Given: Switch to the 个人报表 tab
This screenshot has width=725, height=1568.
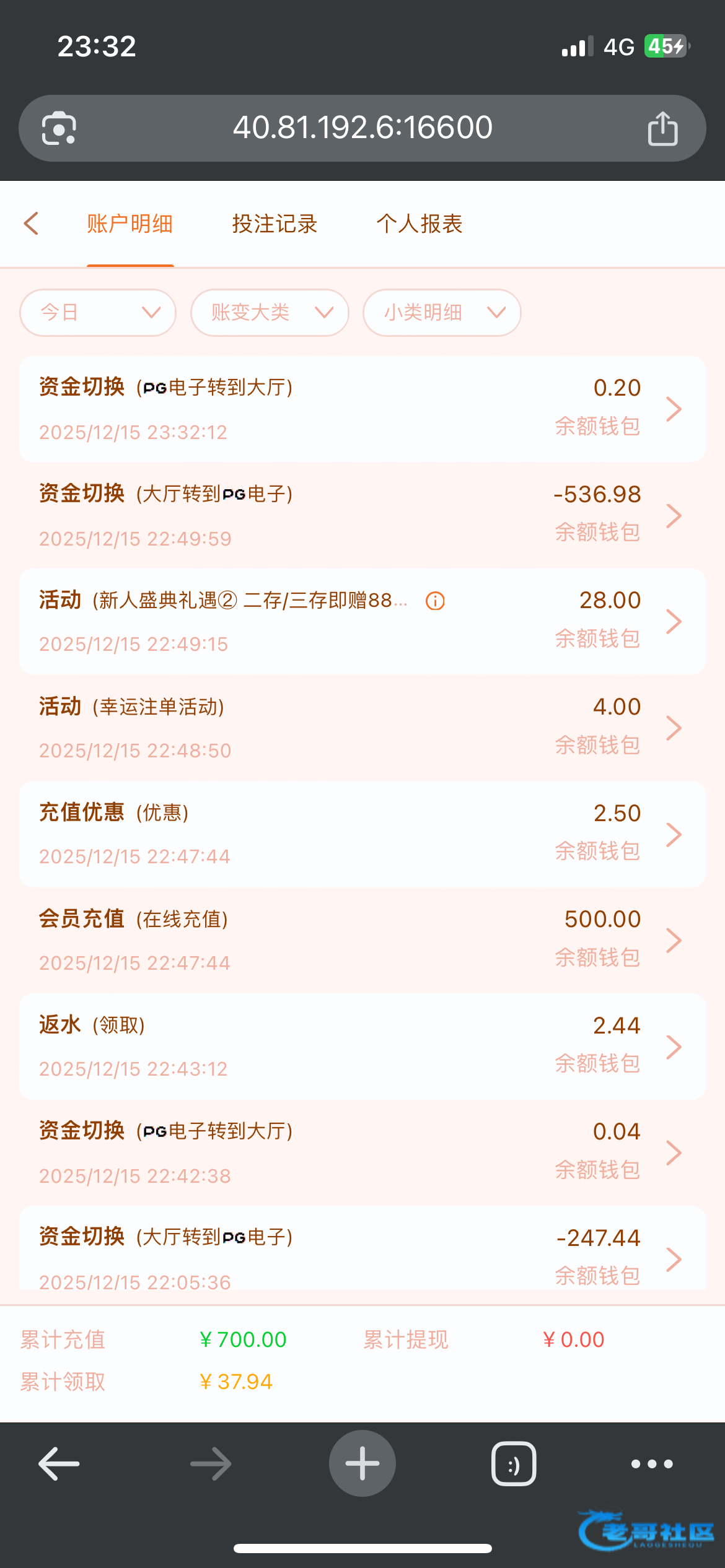Looking at the screenshot, I should point(420,224).
